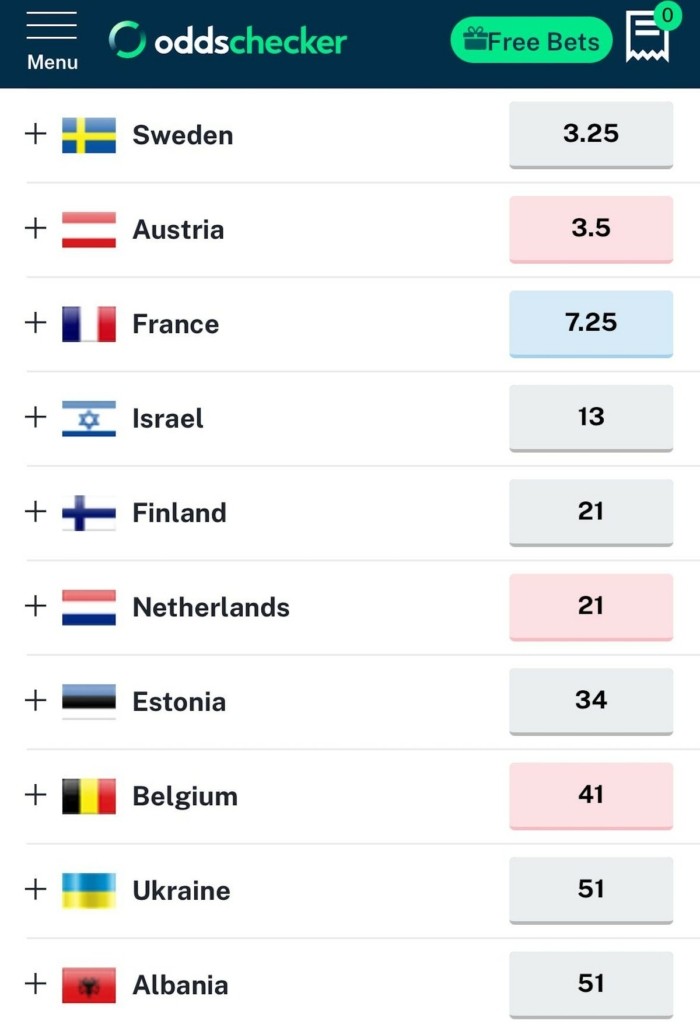Expand the France row

click(x=36, y=323)
